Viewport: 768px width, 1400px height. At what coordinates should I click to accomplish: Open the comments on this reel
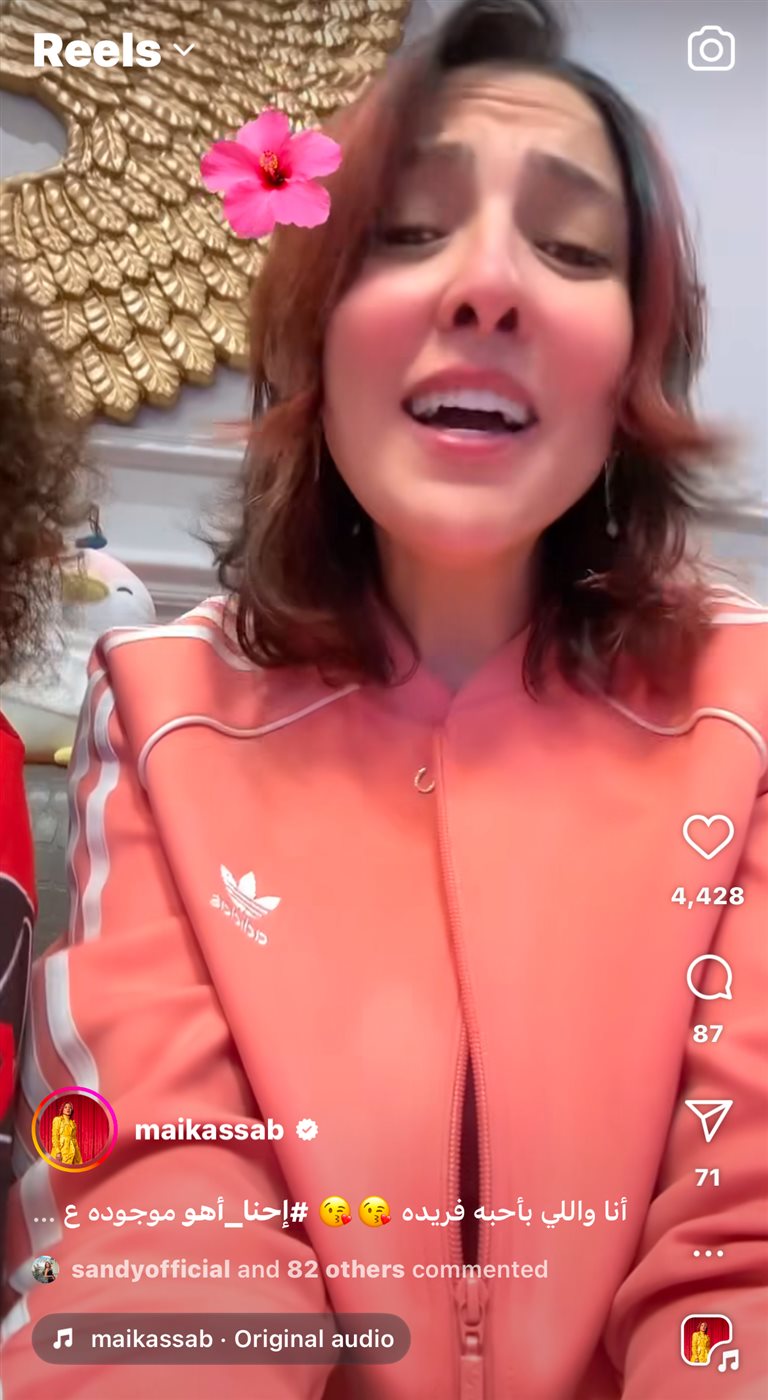[708, 979]
